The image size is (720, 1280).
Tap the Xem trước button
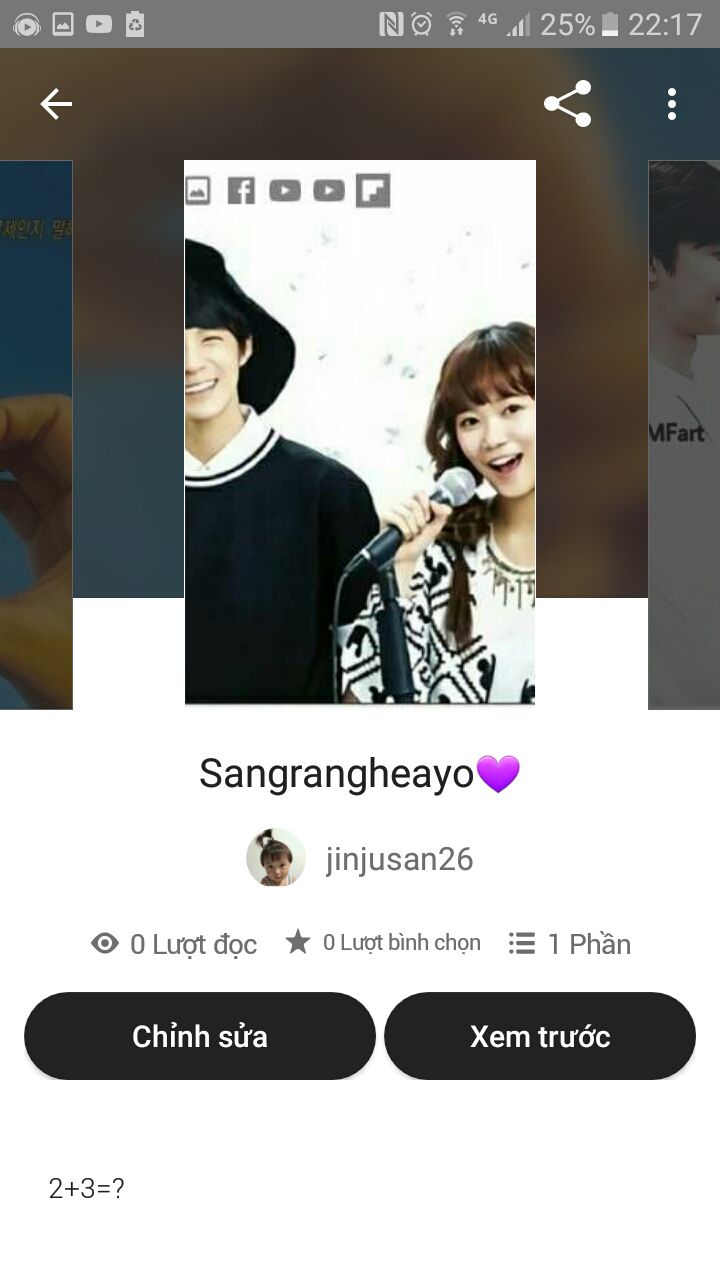point(540,1036)
